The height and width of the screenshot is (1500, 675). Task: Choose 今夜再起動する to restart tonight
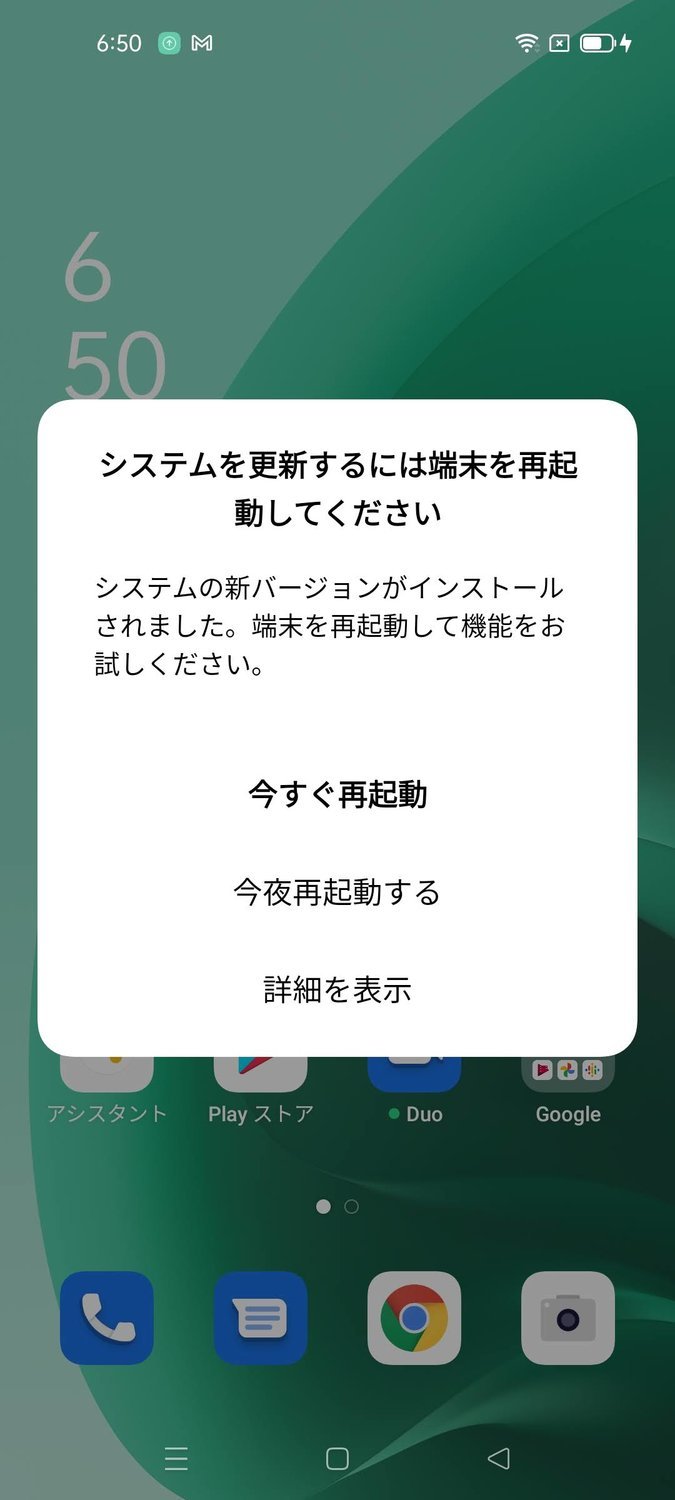pyautogui.click(x=337, y=891)
